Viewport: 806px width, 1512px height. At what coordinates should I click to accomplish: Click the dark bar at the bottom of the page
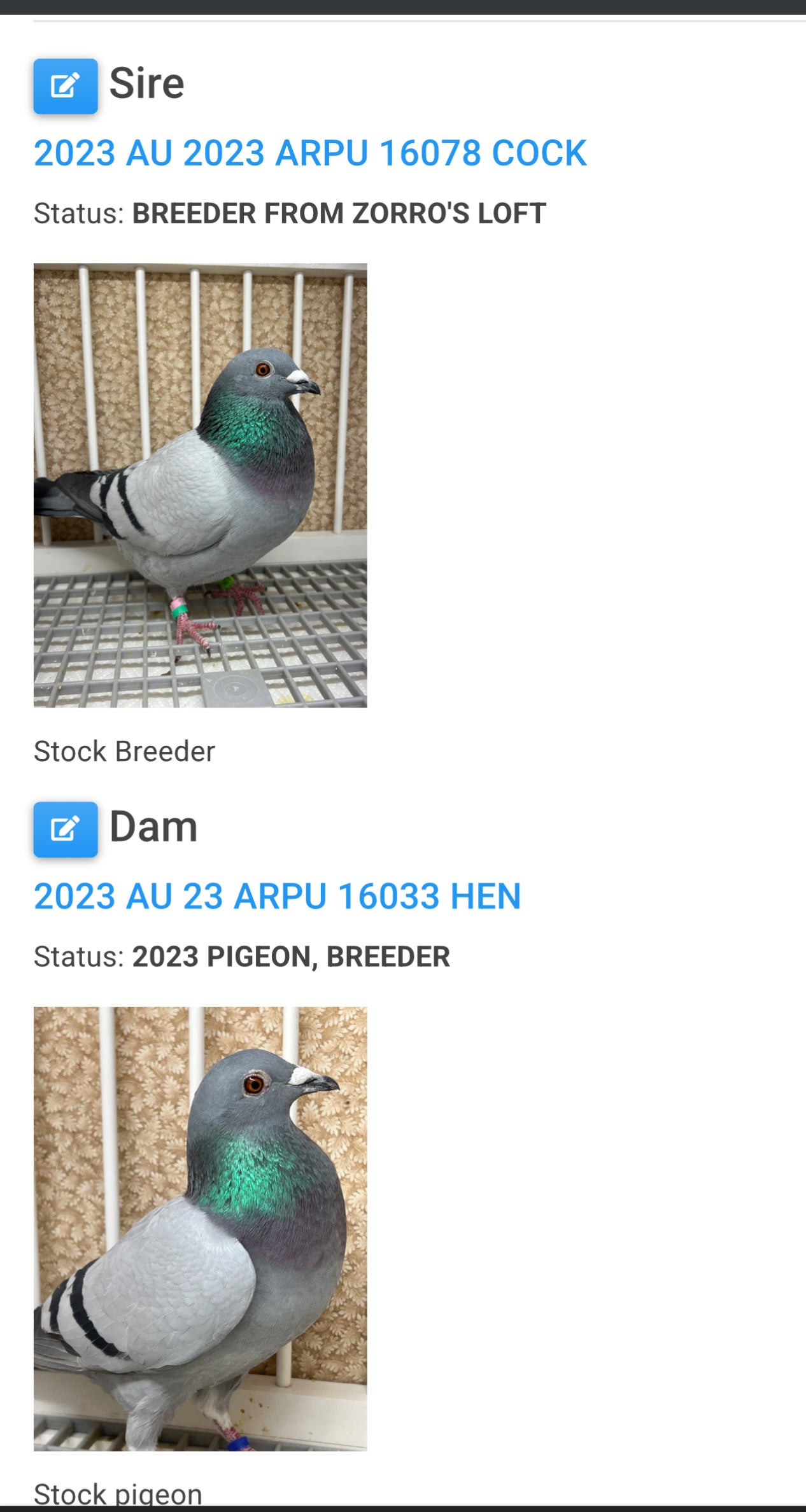[x=403, y=1507]
